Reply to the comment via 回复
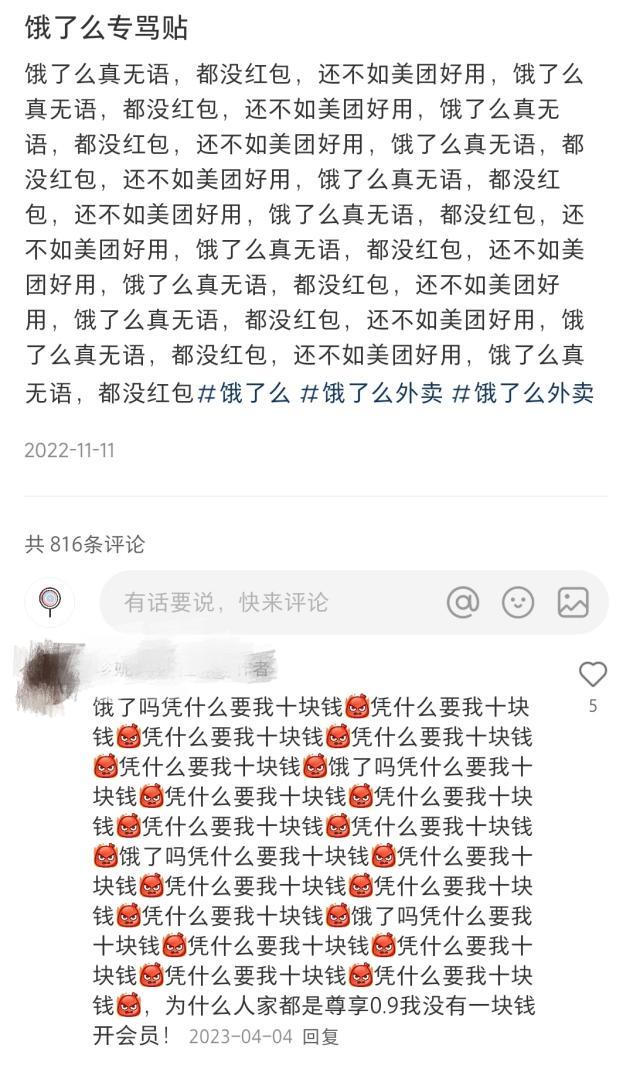 (x=321, y=1037)
